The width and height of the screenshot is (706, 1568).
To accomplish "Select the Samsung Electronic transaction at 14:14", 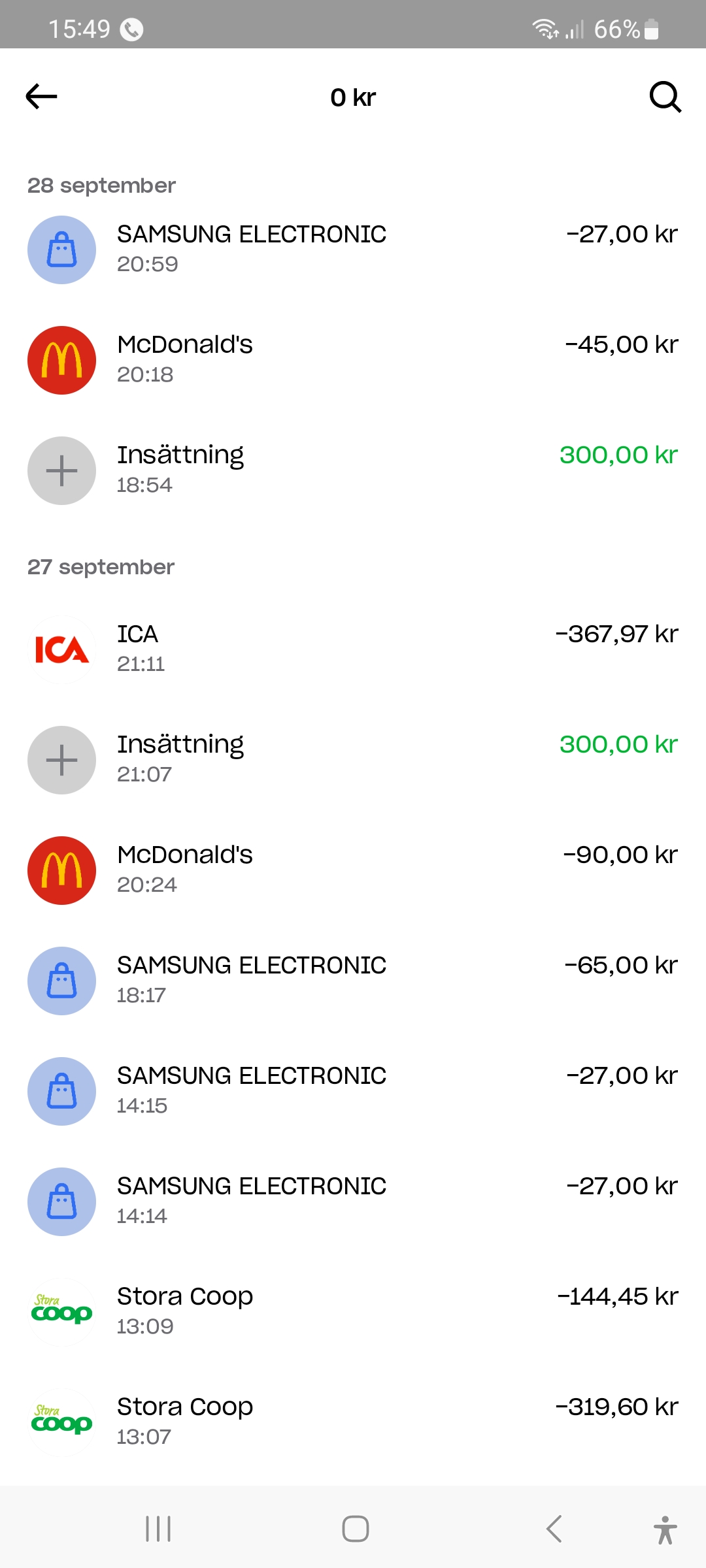I will click(353, 1201).
